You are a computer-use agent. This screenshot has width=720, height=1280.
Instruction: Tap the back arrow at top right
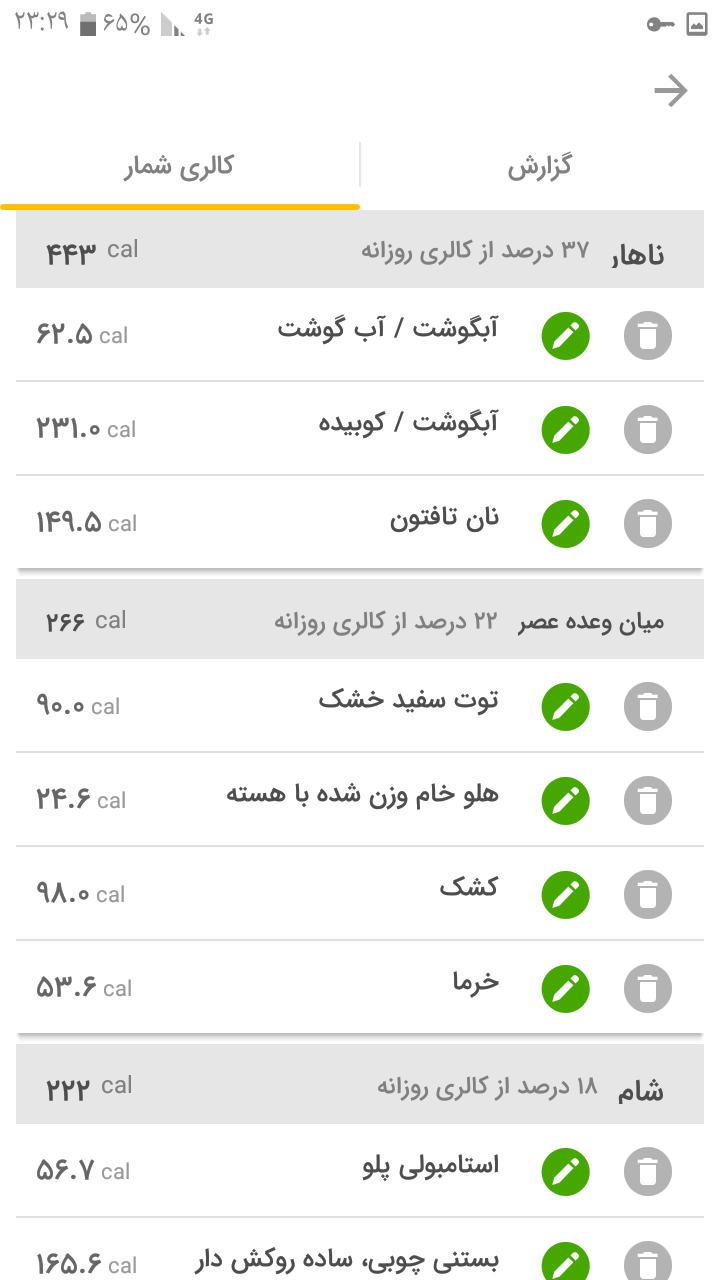point(671,92)
